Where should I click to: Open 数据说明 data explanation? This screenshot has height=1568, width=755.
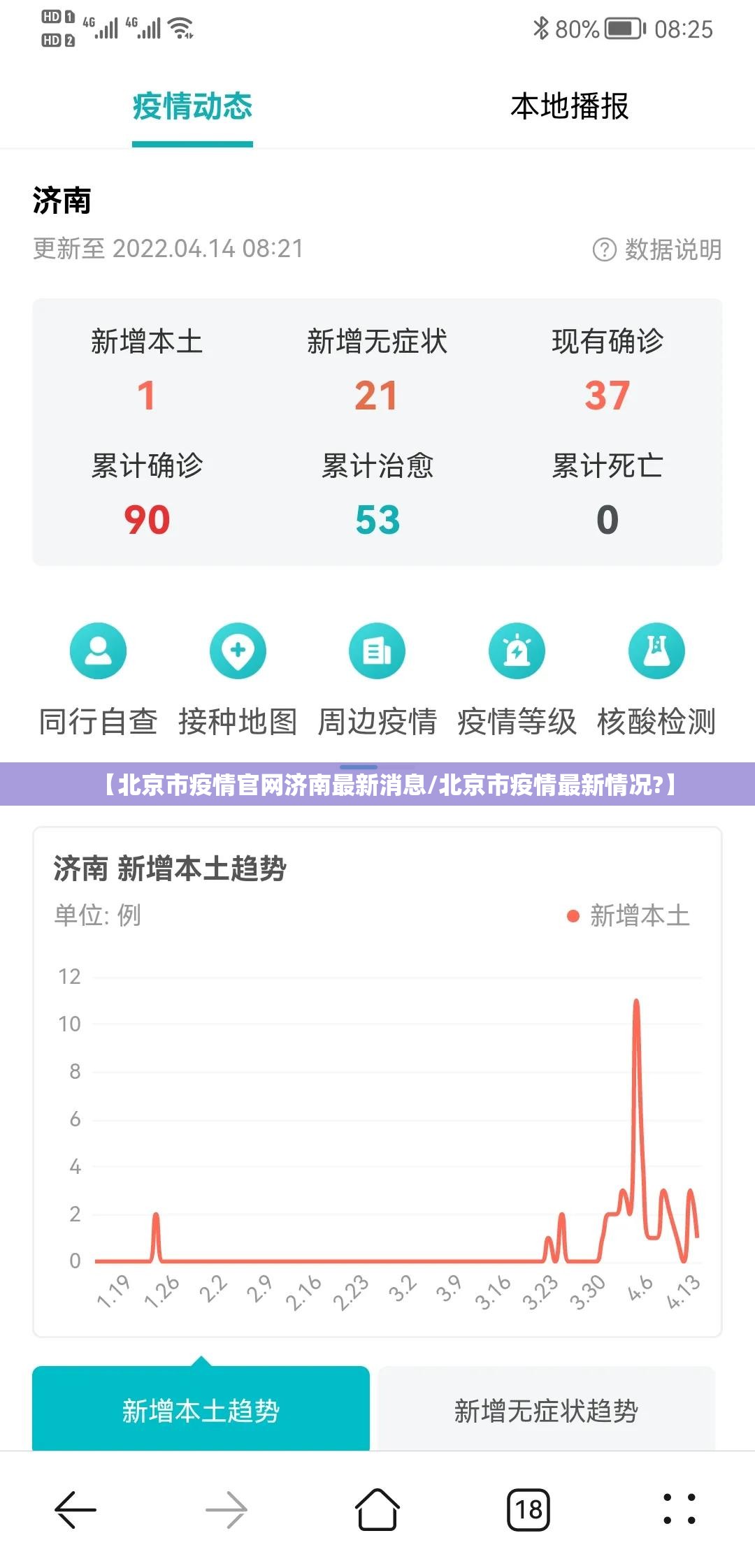pyautogui.click(x=658, y=249)
